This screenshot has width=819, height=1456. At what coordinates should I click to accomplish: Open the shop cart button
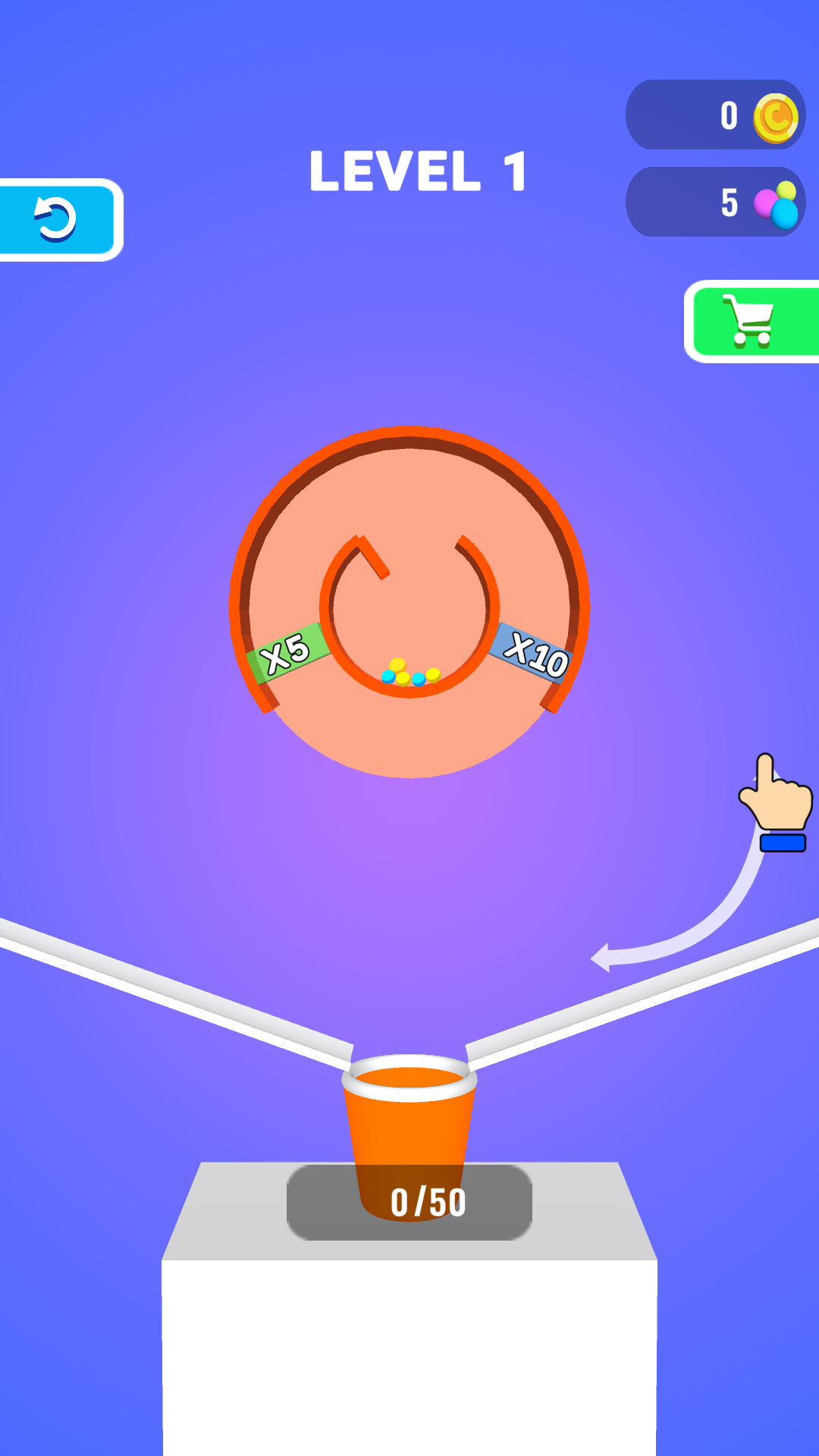(x=752, y=322)
